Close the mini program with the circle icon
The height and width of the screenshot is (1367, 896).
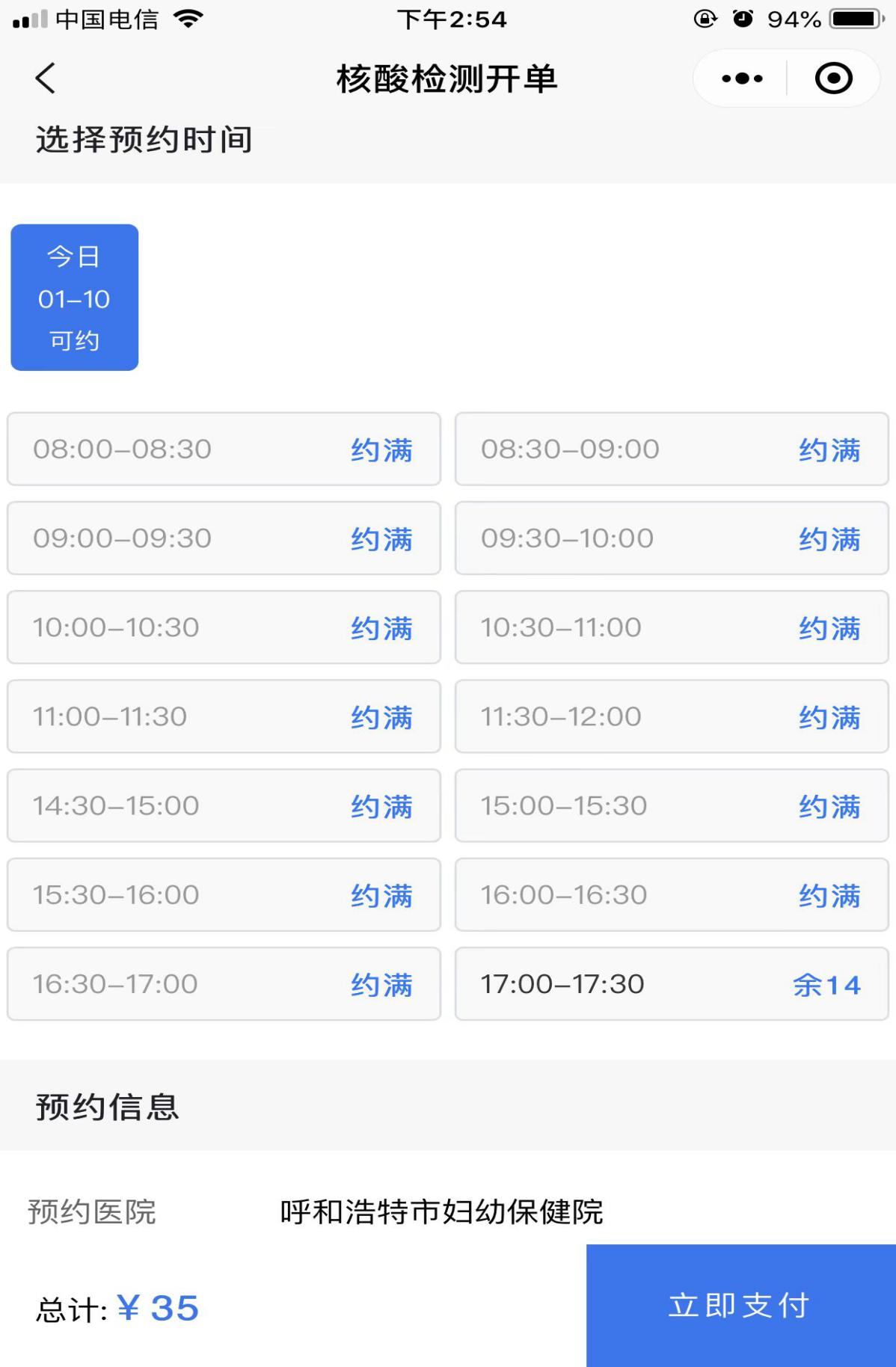[x=833, y=79]
